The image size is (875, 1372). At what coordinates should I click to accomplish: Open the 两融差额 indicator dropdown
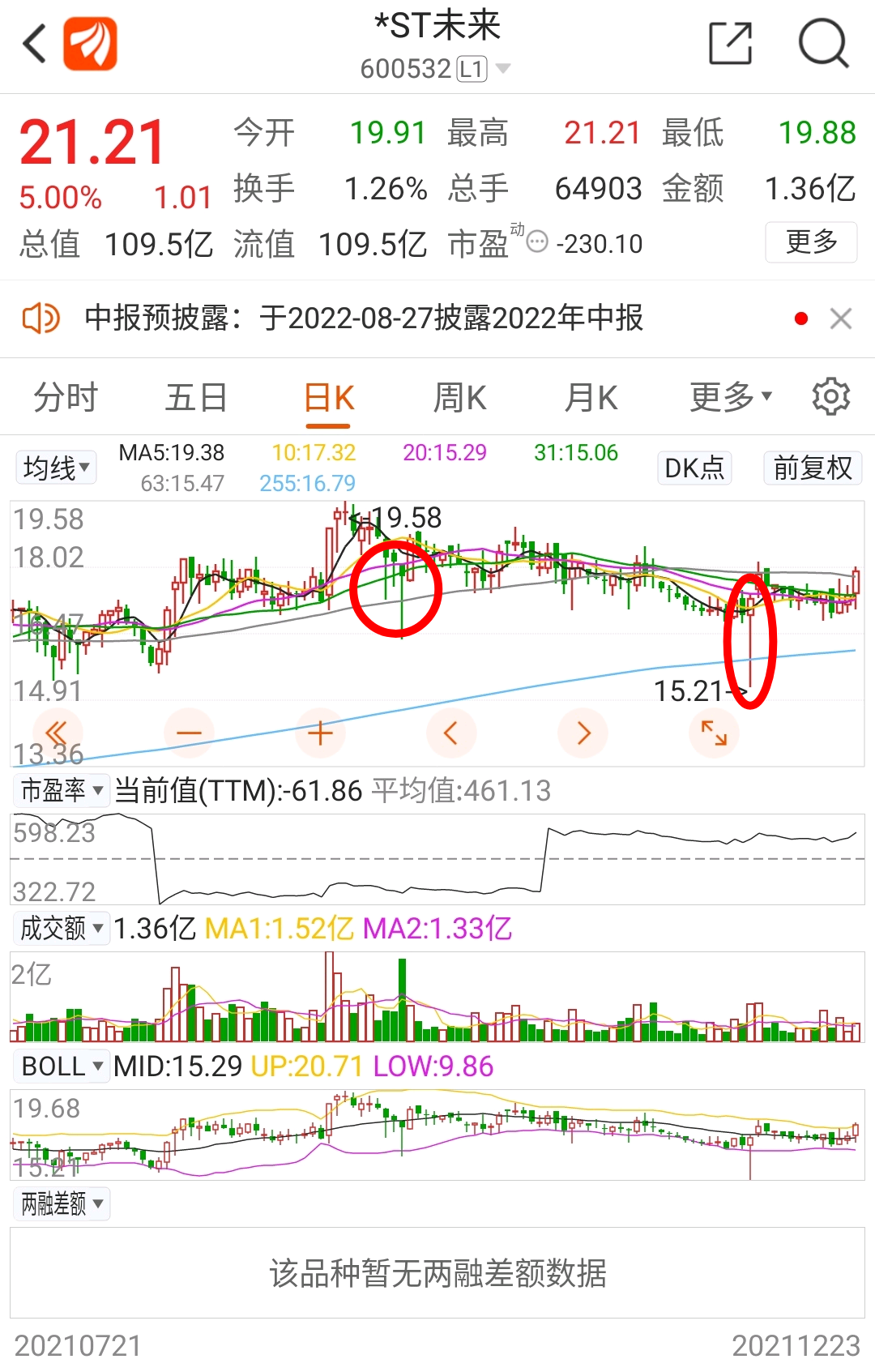[62, 1203]
